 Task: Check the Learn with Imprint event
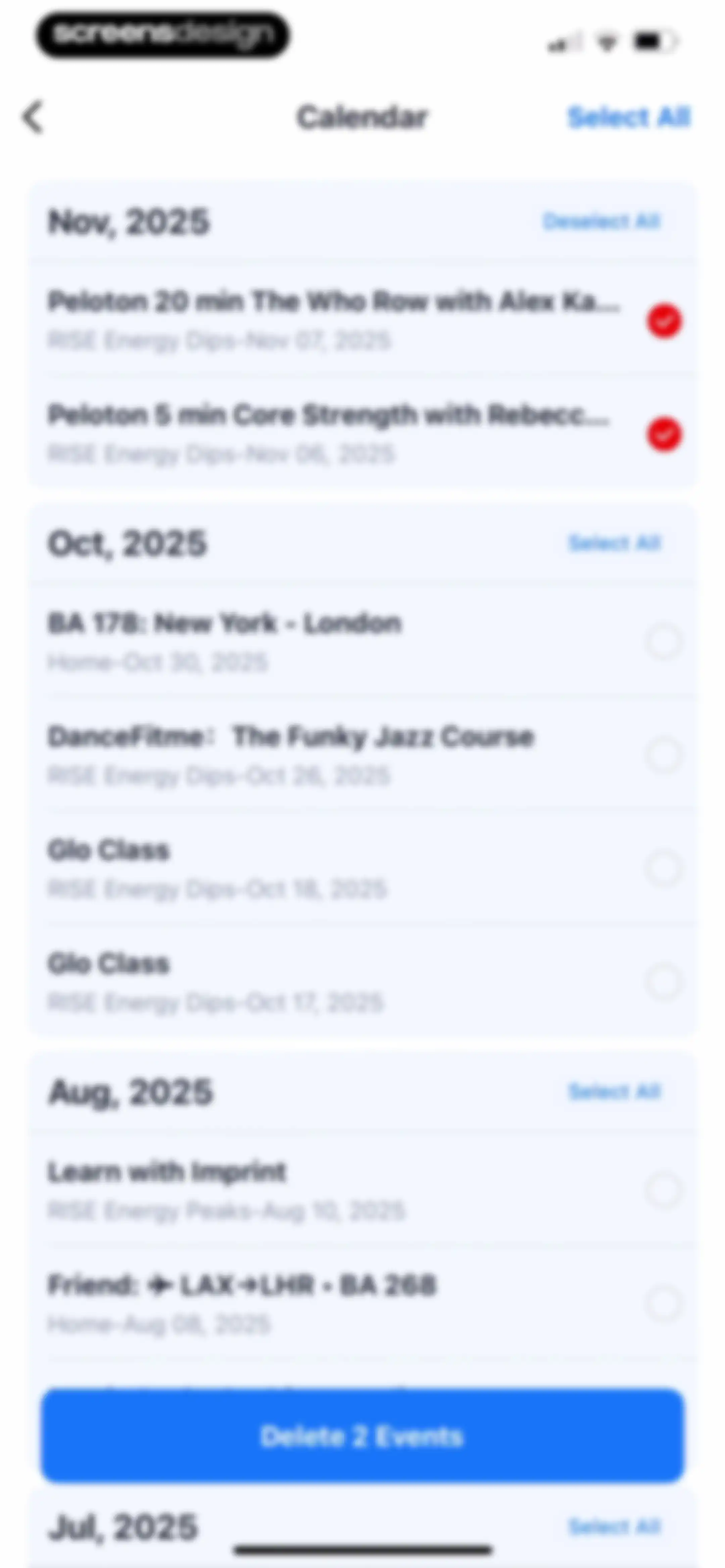664,1190
